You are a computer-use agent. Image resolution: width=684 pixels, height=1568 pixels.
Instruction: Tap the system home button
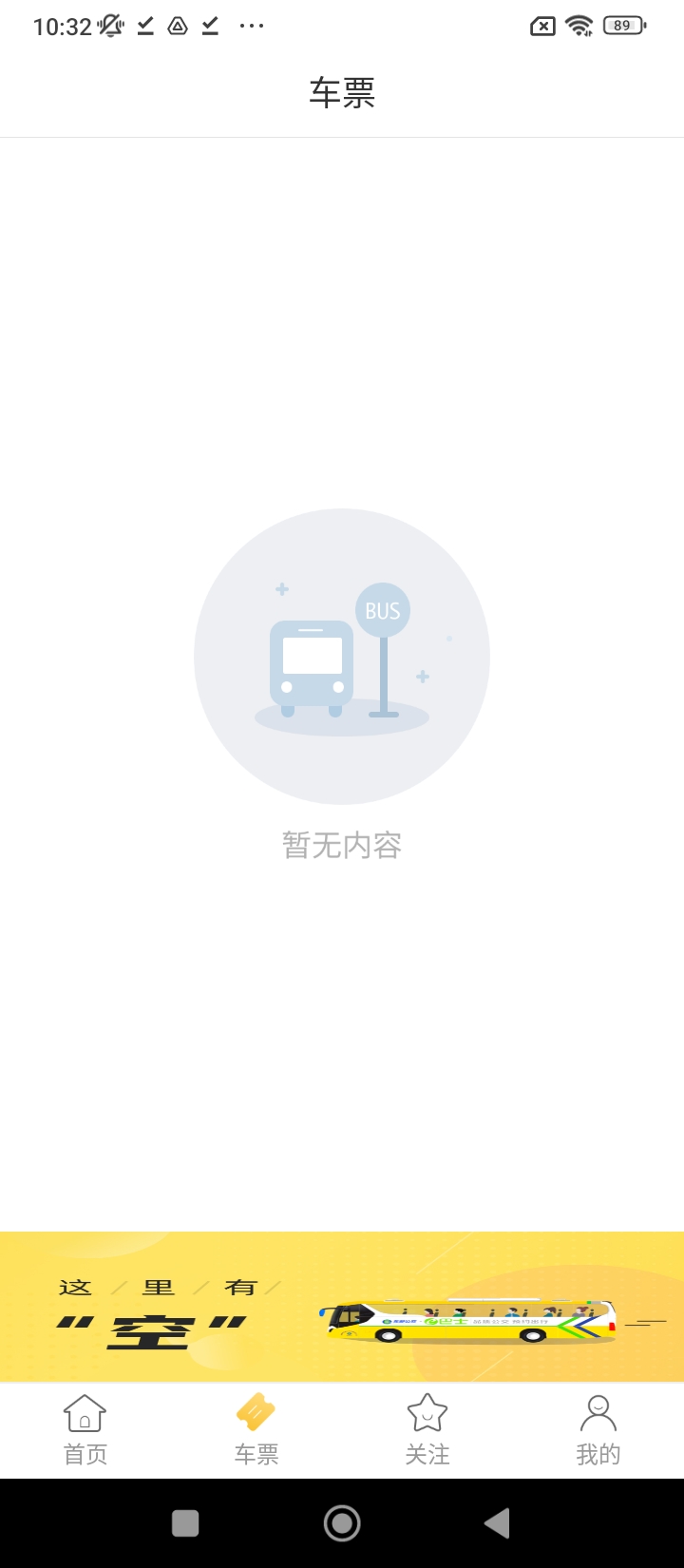(342, 1523)
